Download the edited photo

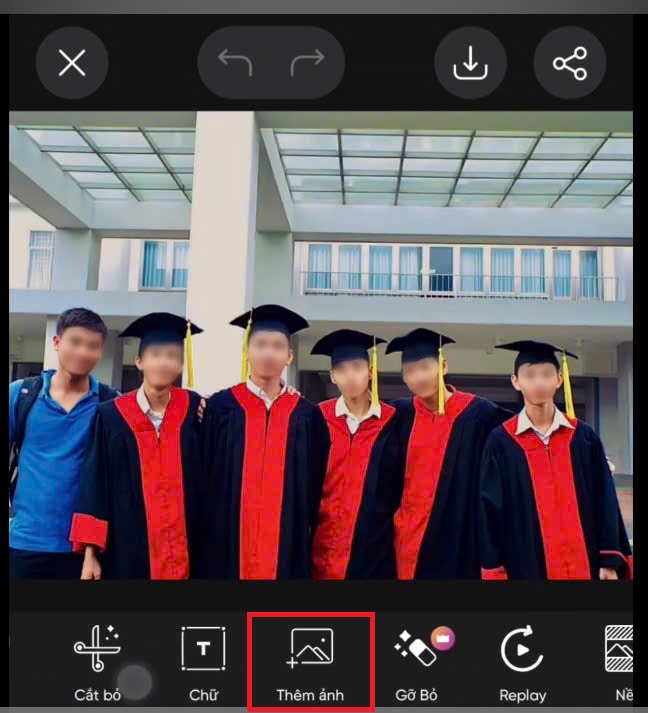click(x=470, y=64)
